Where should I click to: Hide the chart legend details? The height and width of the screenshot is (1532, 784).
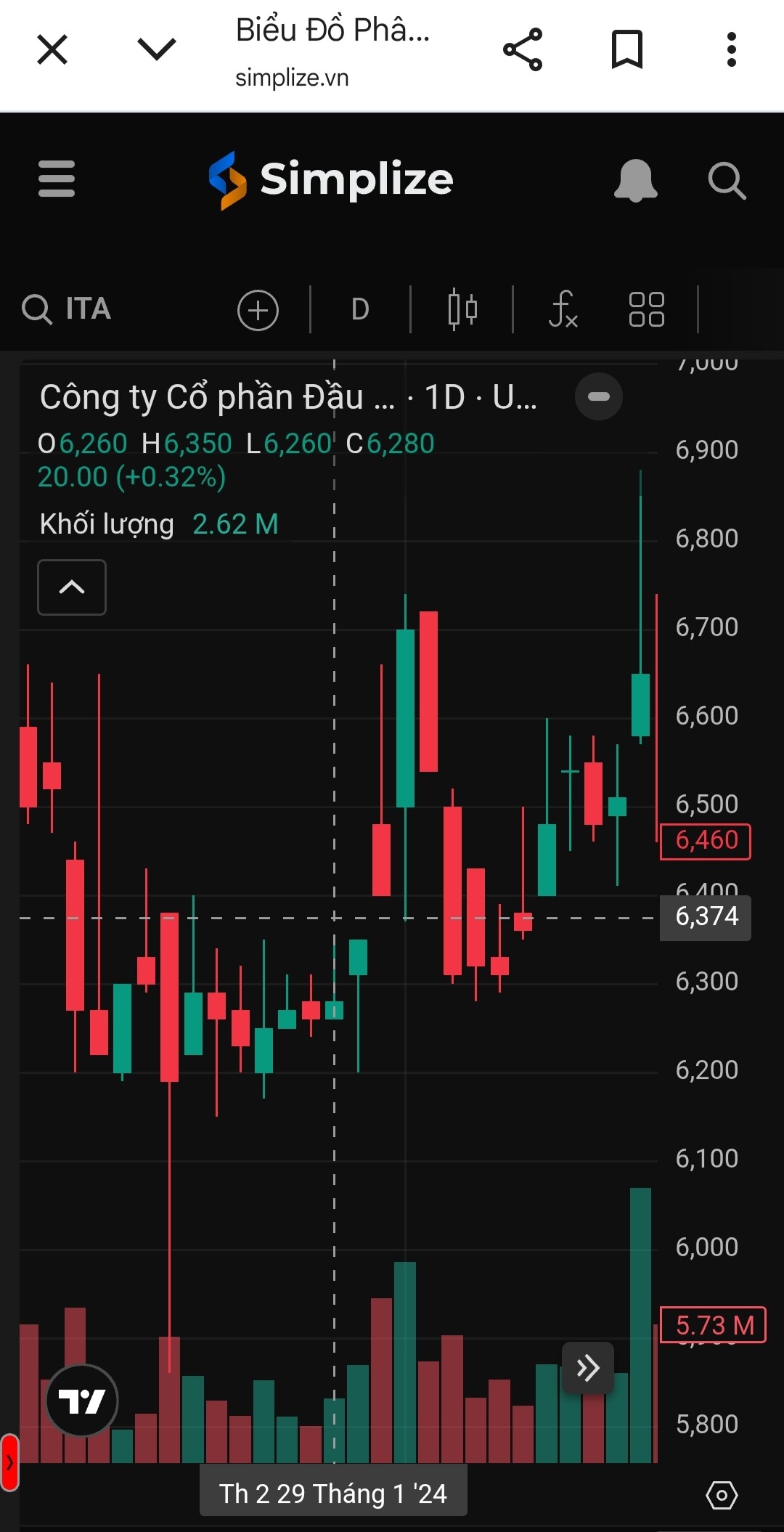point(599,396)
